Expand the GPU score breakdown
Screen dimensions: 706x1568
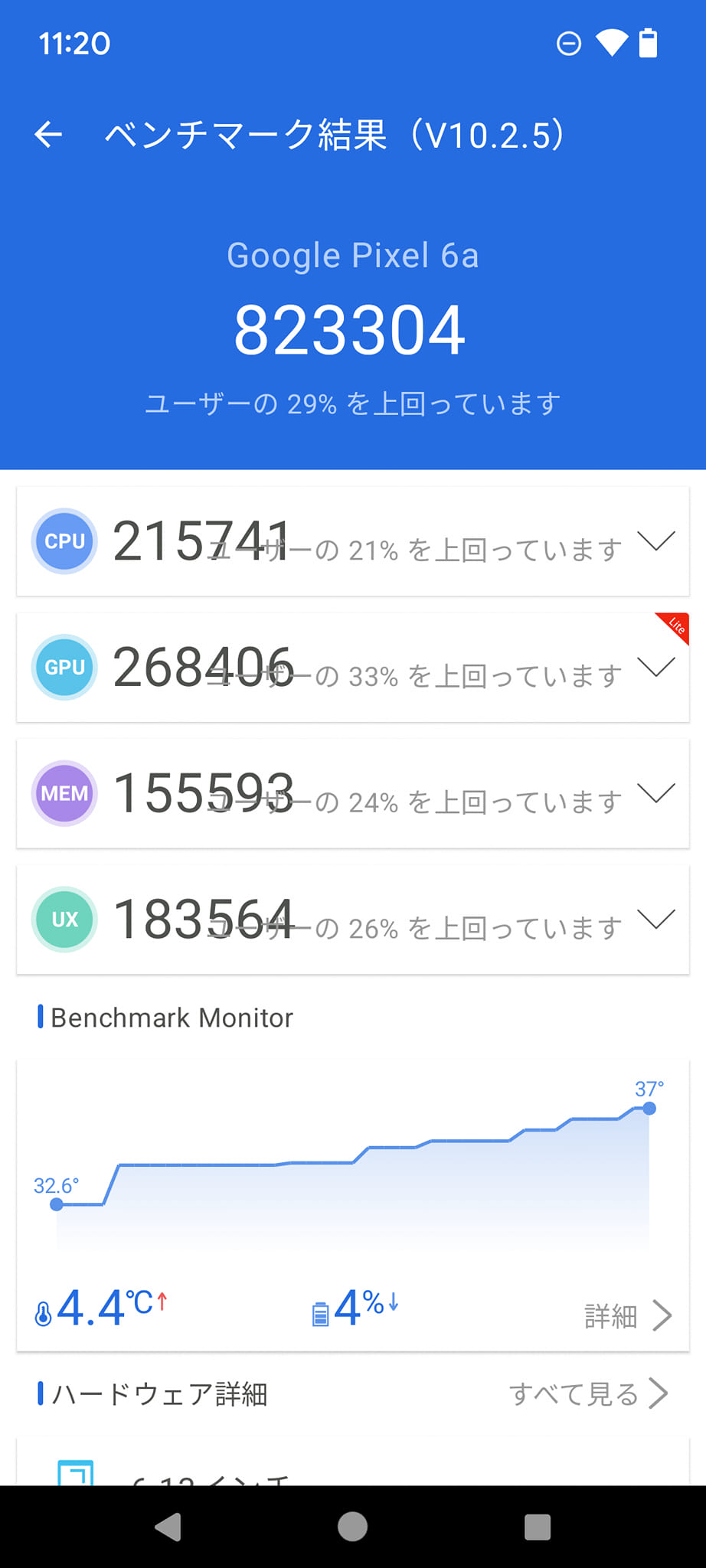tap(655, 667)
